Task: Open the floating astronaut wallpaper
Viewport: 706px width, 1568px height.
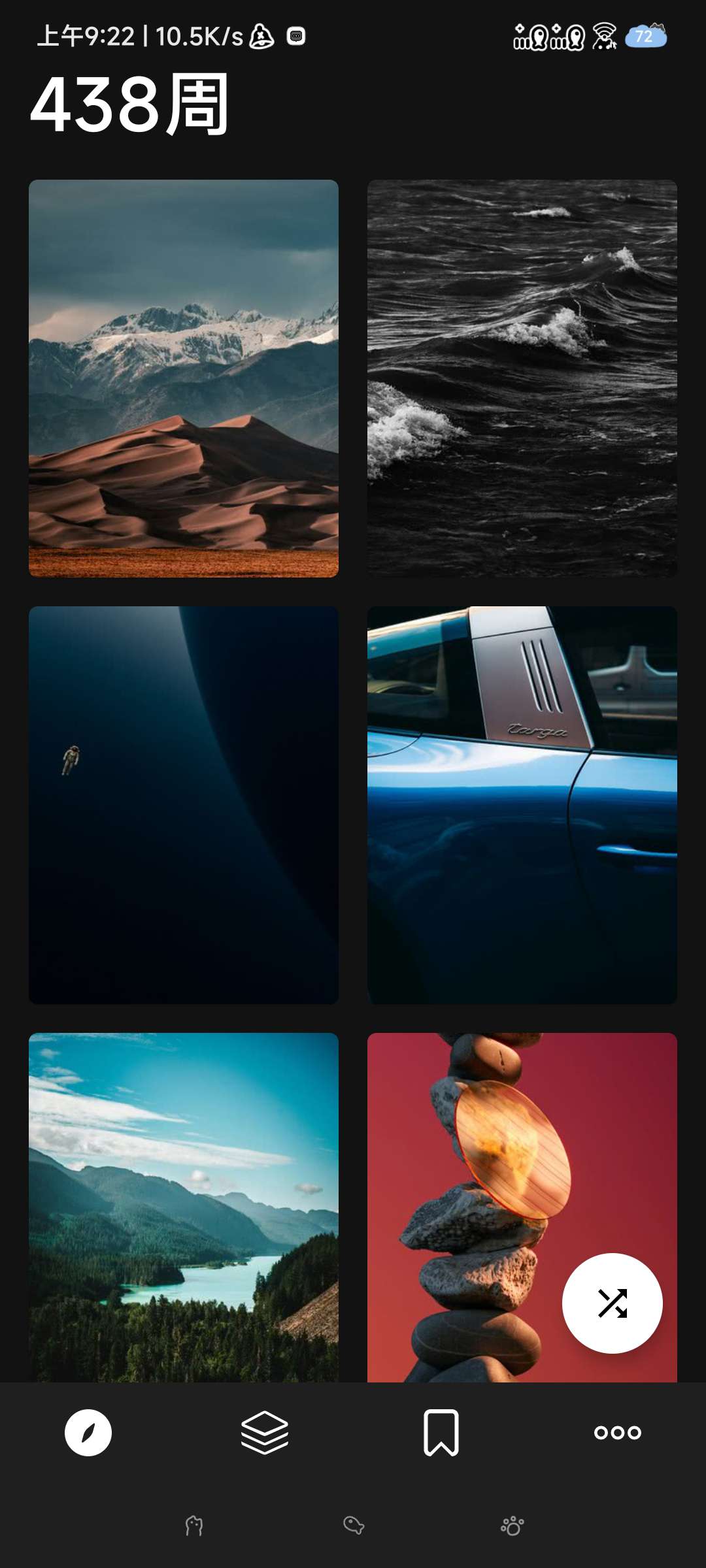Action: coord(184,805)
